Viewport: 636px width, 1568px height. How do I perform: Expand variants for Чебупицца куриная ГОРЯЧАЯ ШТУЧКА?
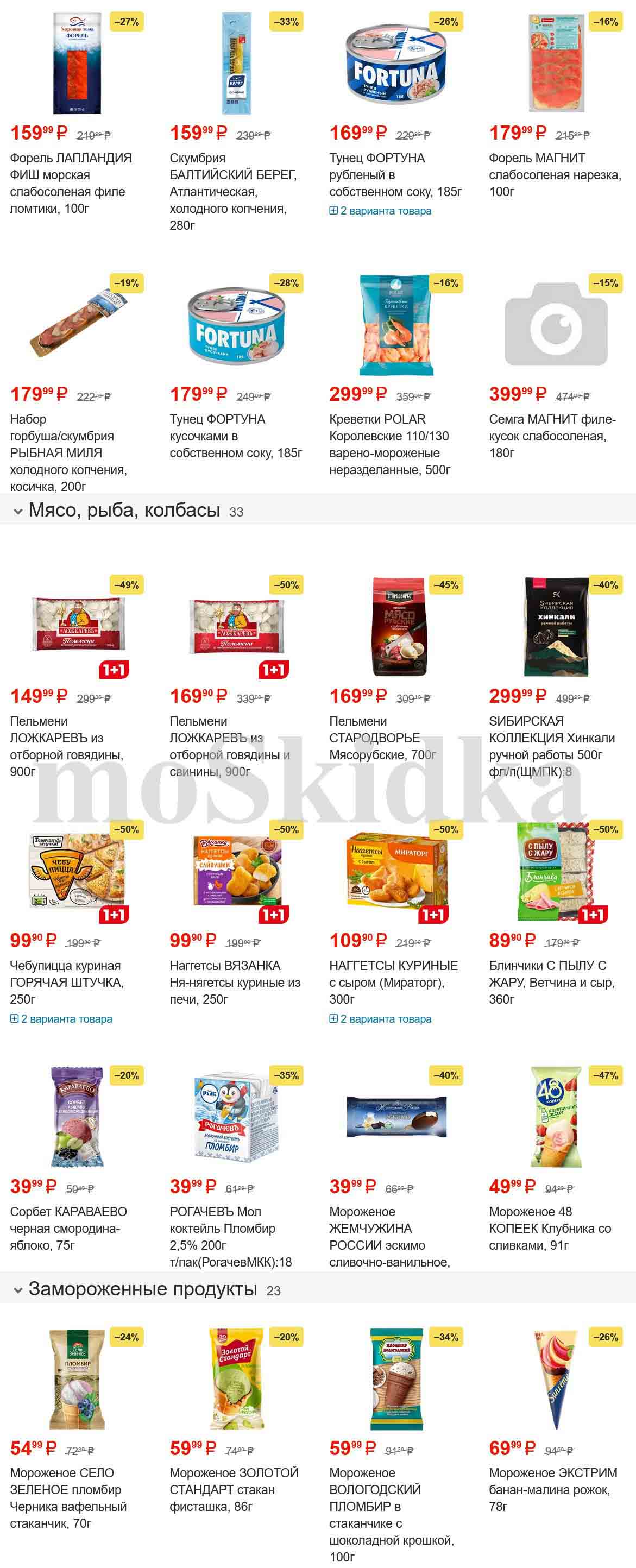coord(61,1019)
